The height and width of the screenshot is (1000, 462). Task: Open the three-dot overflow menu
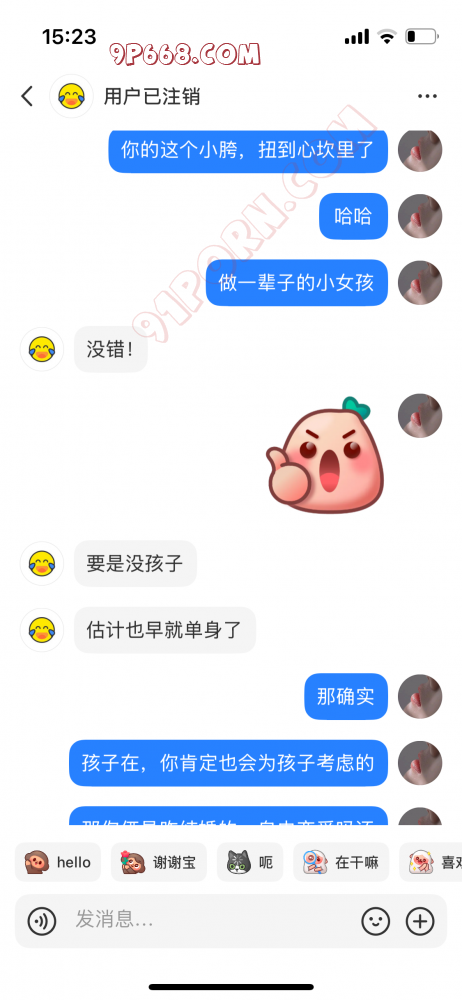pos(427,96)
